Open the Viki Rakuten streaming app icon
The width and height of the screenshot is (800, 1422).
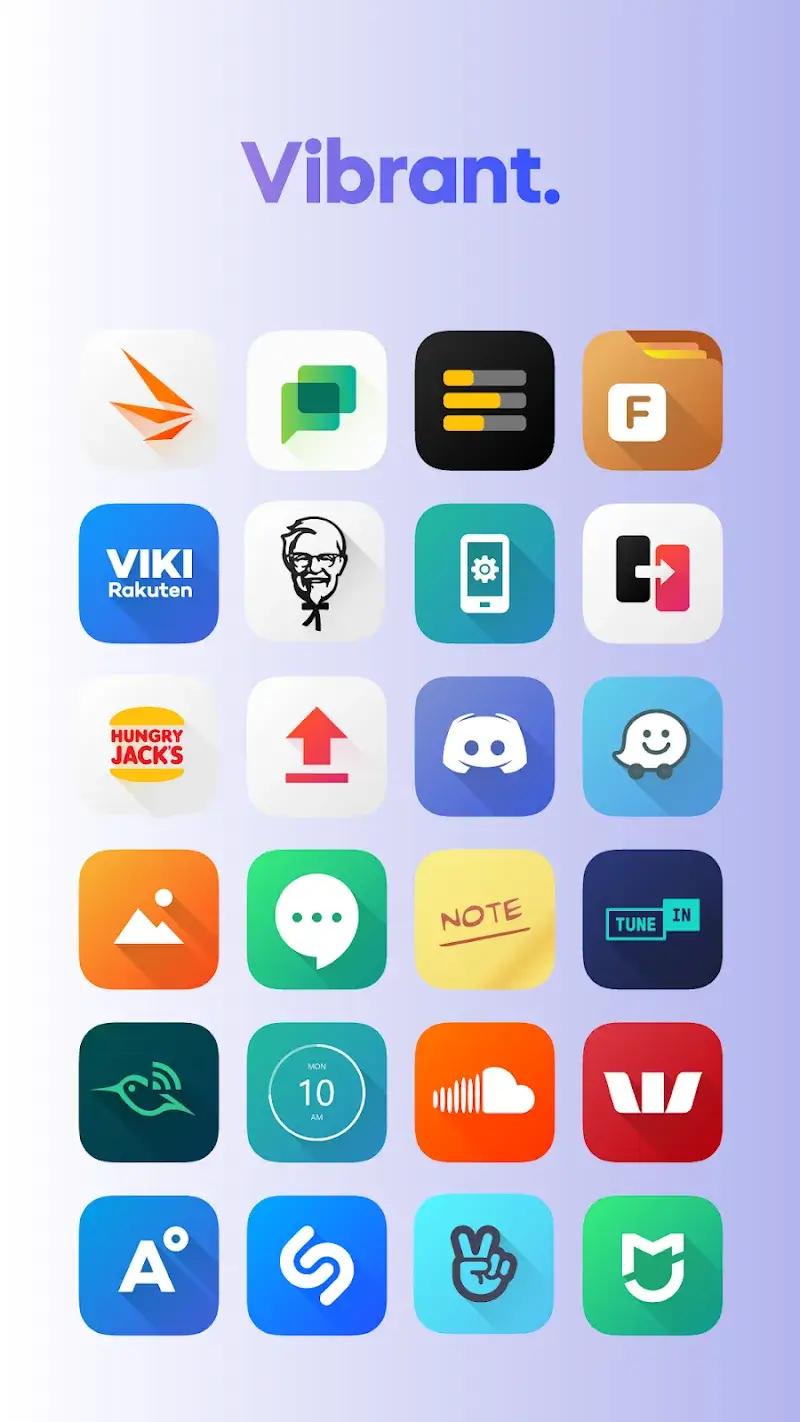click(x=147, y=573)
